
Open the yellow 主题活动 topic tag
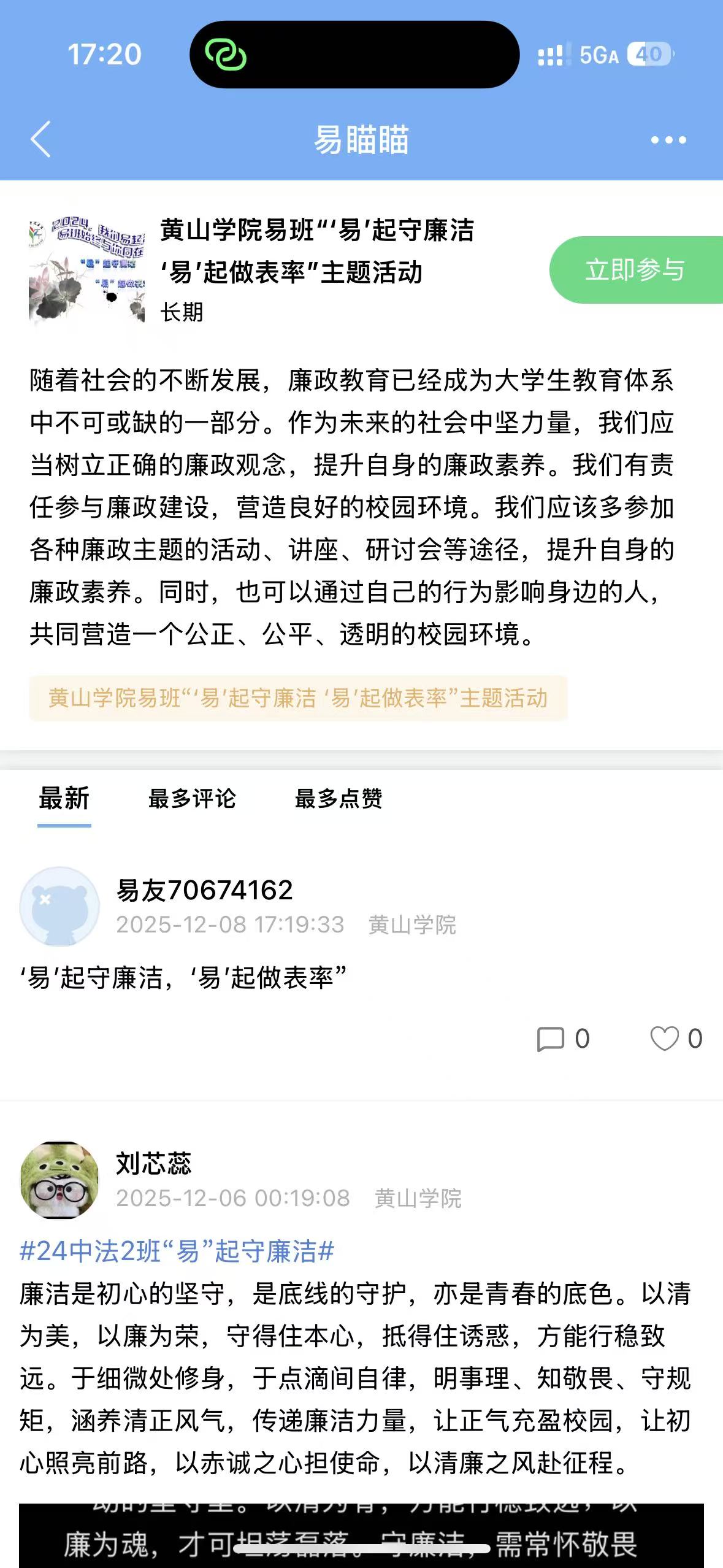298,698
